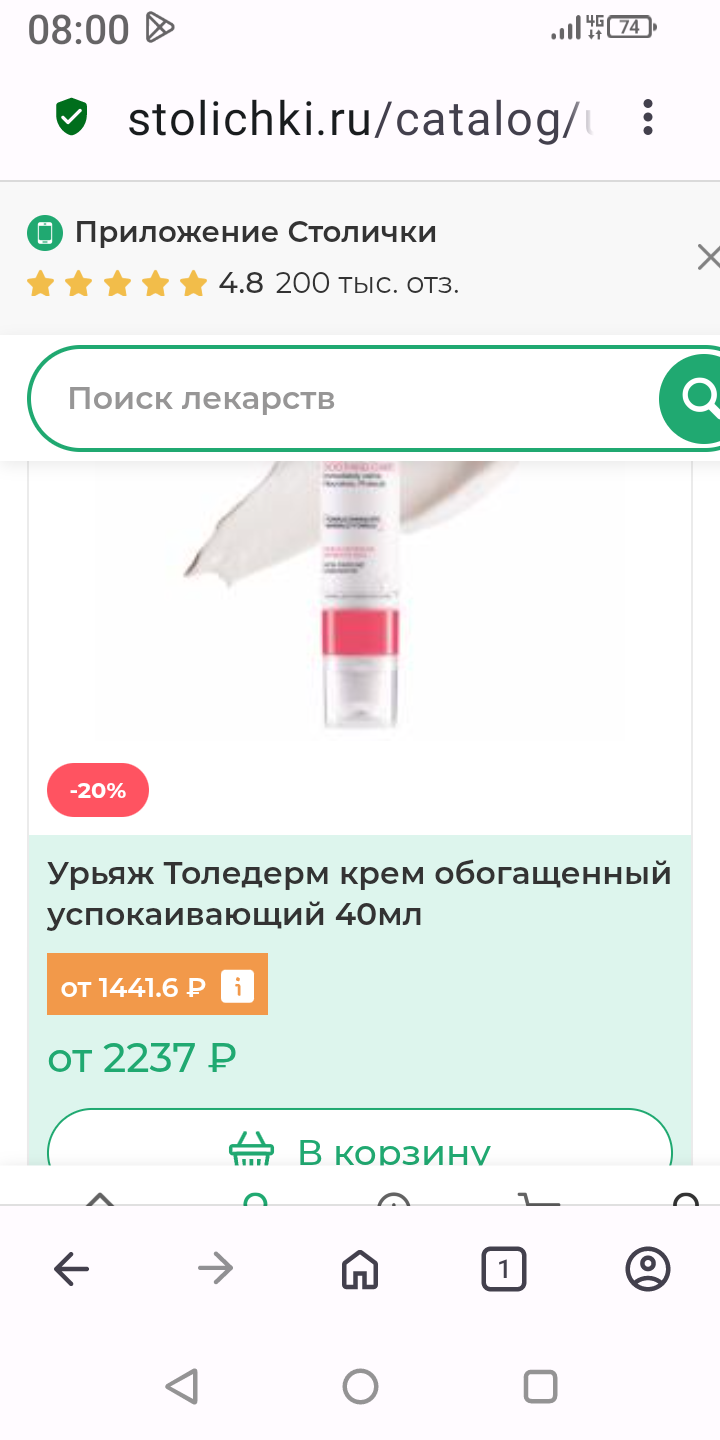Open the Урьяж Толедерм cream product card
The height and width of the screenshot is (1440, 720).
(359, 893)
